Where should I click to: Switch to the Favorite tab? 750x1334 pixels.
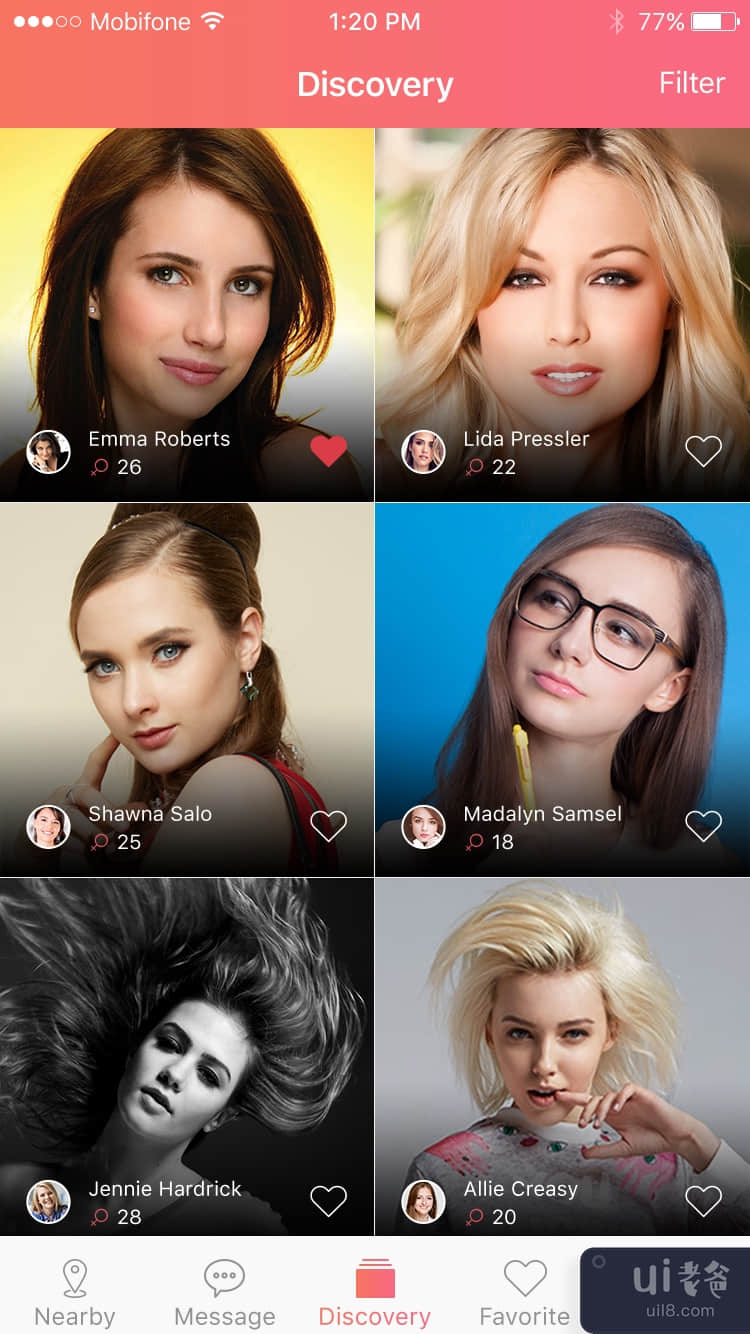(x=524, y=1293)
